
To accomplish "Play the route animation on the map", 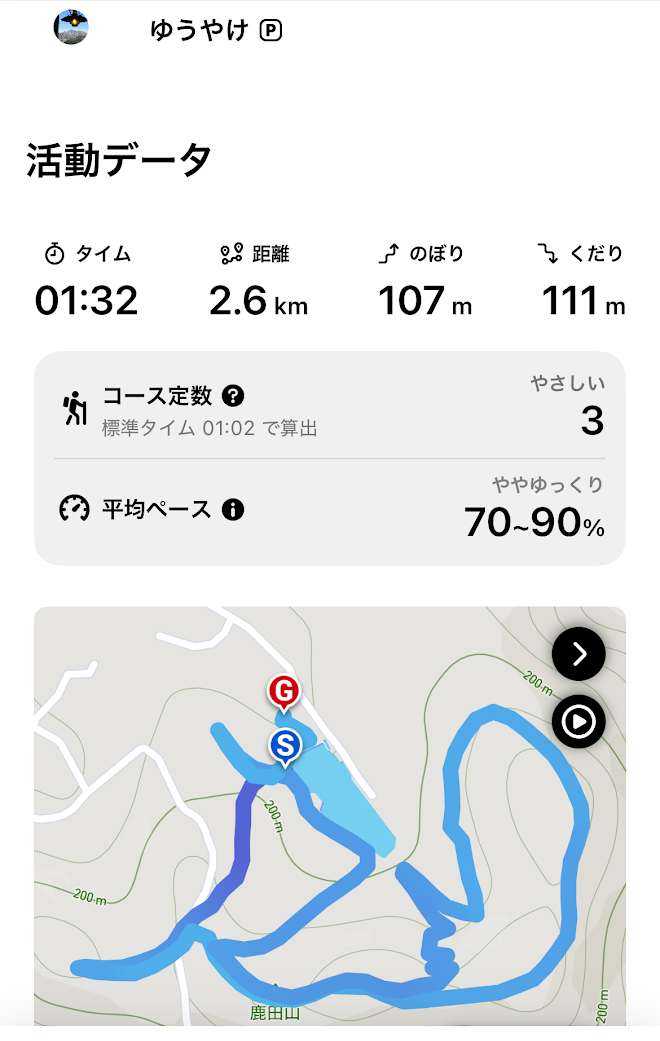I will point(579,722).
